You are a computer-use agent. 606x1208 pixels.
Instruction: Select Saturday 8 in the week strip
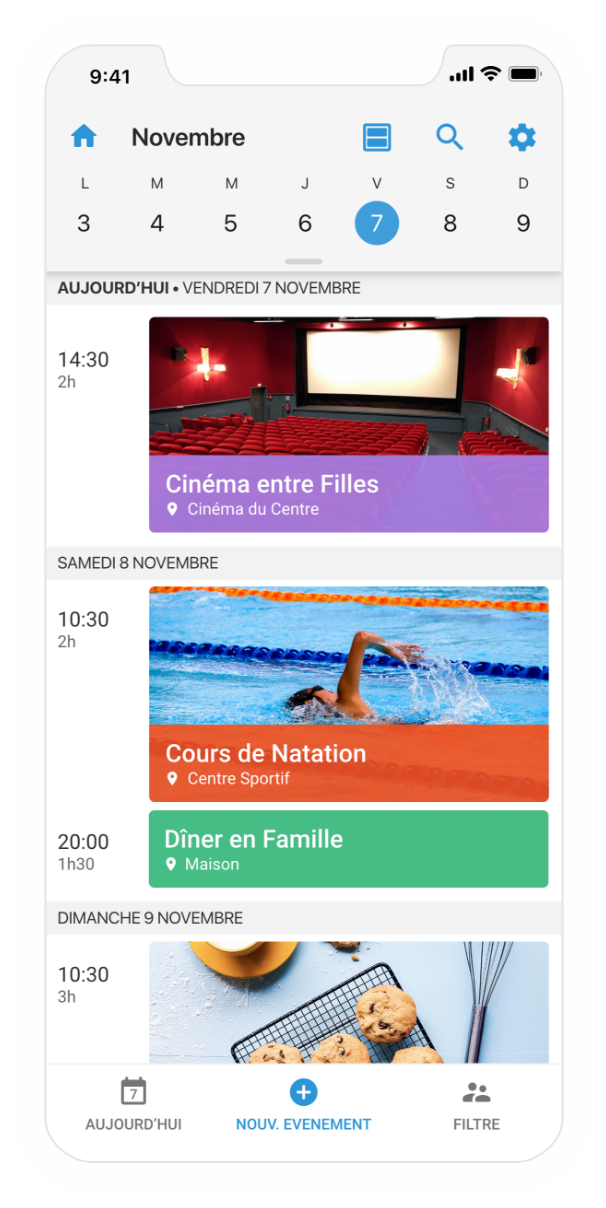pyautogui.click(x=450, y=223)
